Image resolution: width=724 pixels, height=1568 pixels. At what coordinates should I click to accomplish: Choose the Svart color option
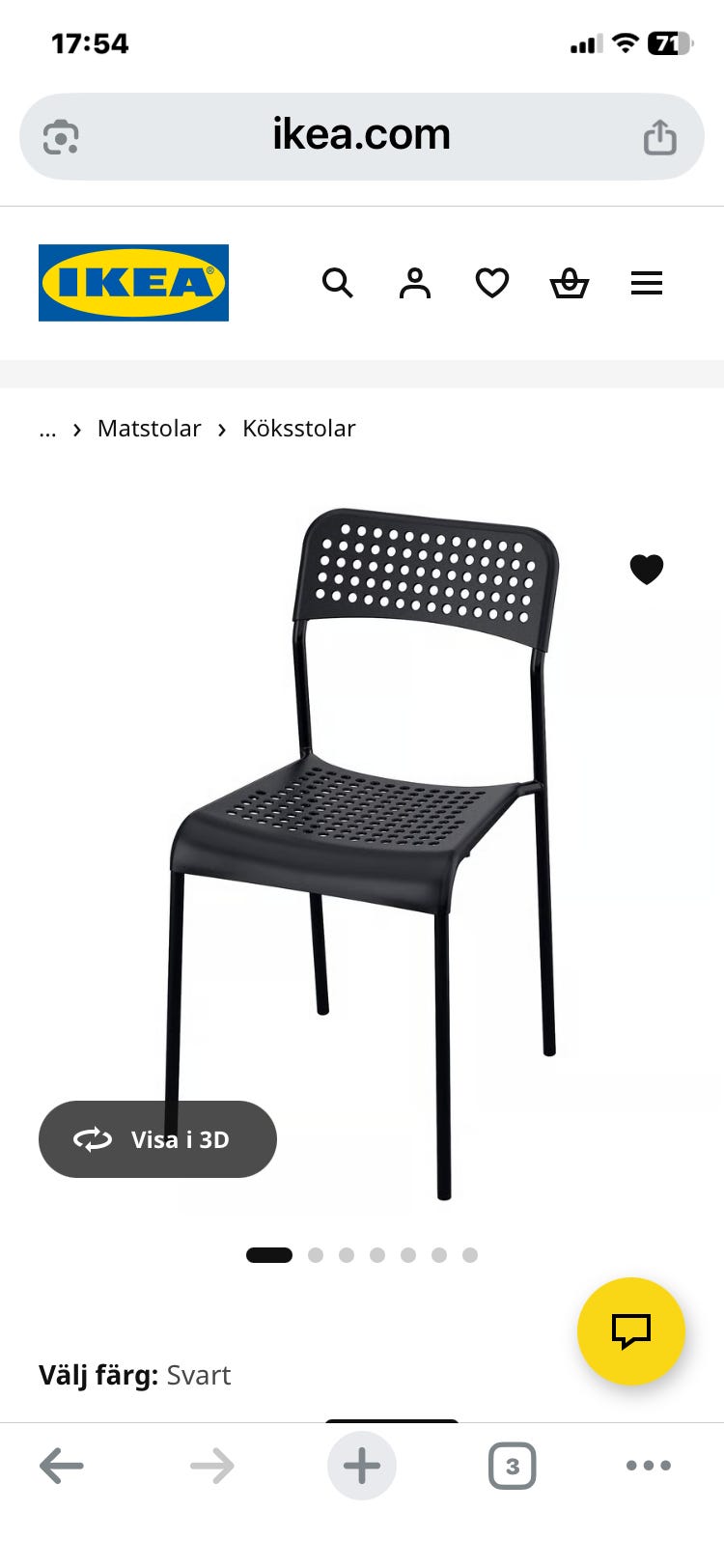(x=199, y=1374)
